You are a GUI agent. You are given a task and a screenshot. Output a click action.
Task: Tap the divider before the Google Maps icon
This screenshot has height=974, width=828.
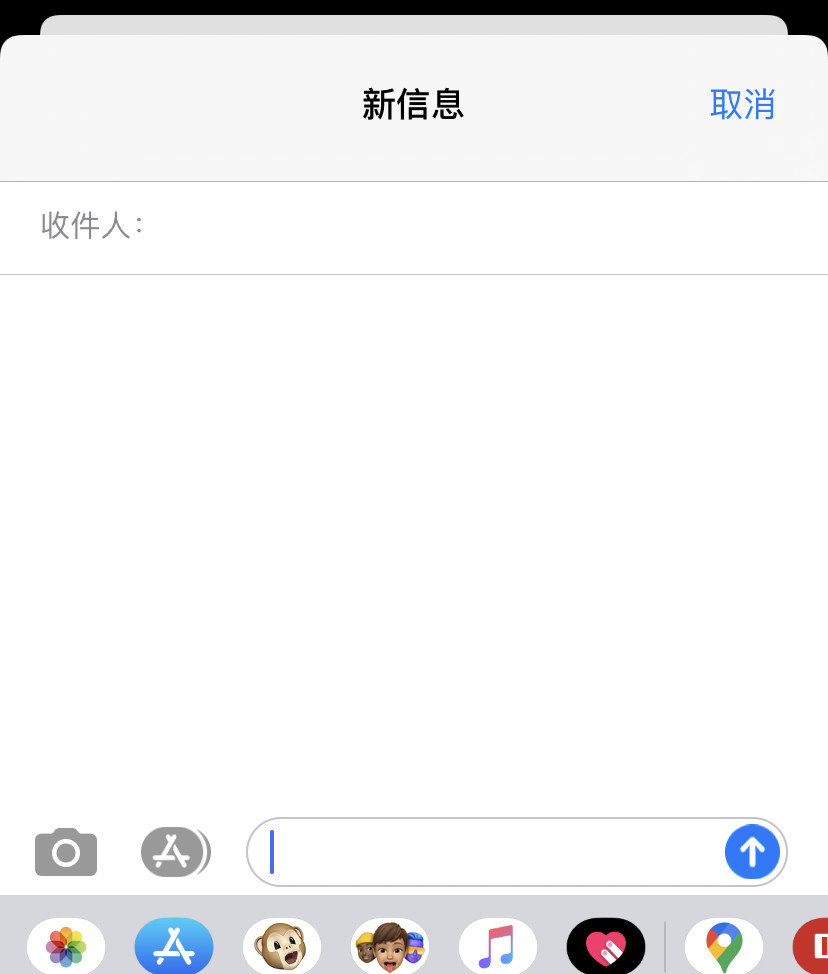pos(665,945)
